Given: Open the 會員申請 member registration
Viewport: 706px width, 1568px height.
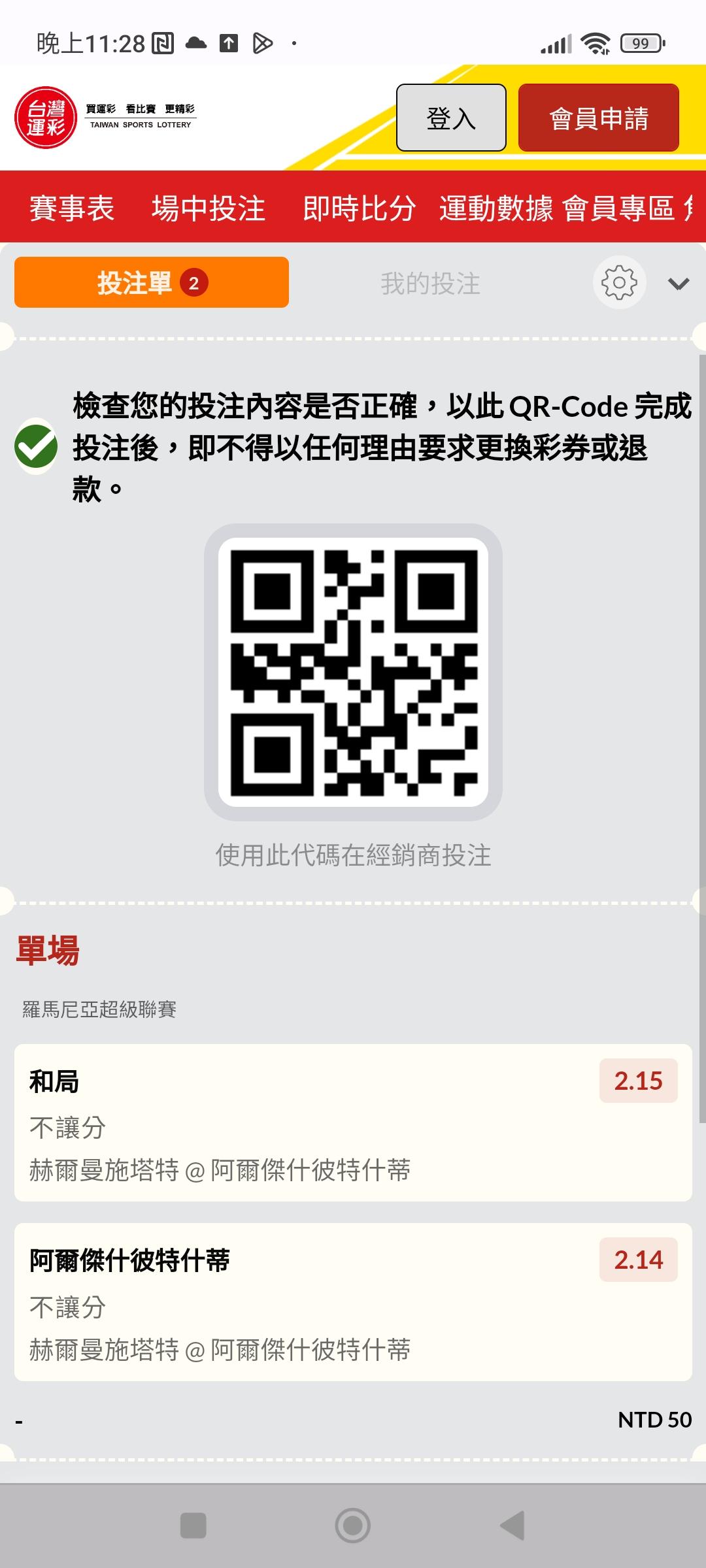Looking at the screenshot, I should coord(599,118).
